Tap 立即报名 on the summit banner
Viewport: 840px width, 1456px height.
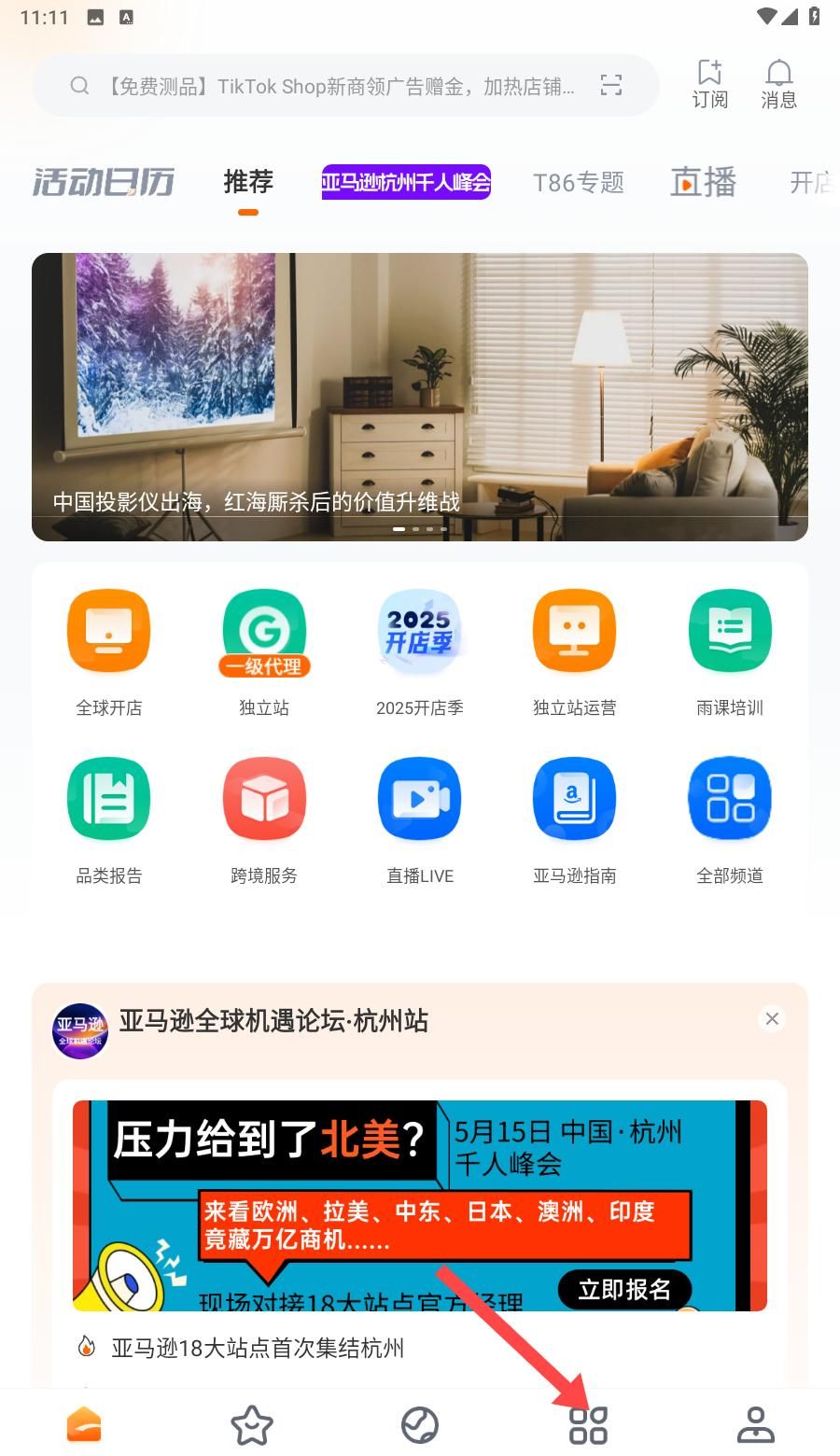[624, 1289]
